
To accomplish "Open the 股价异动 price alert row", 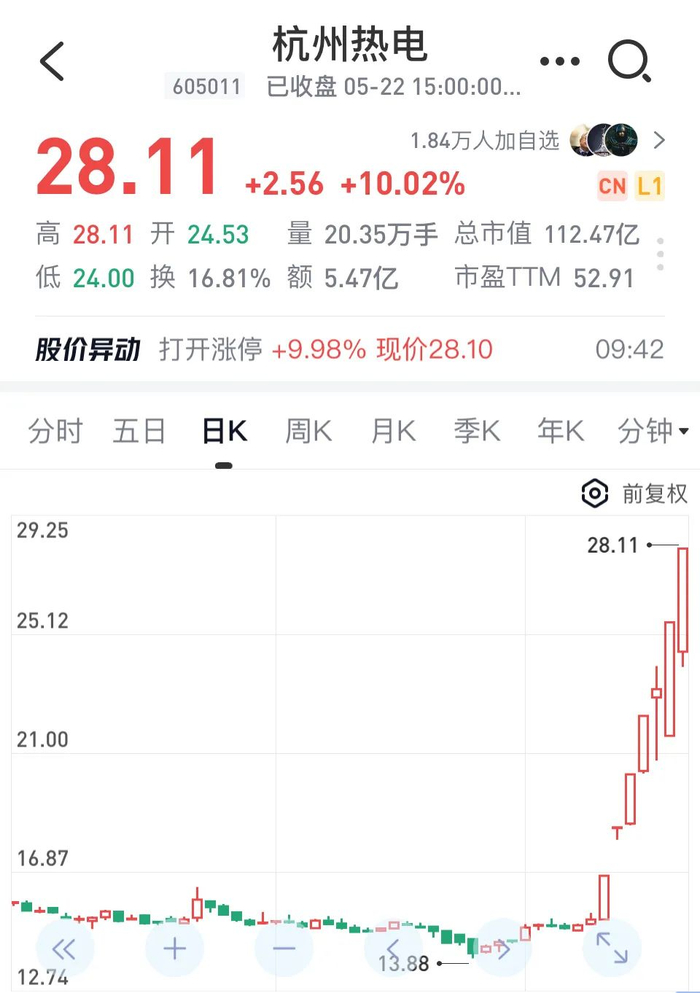I will 350,349.
